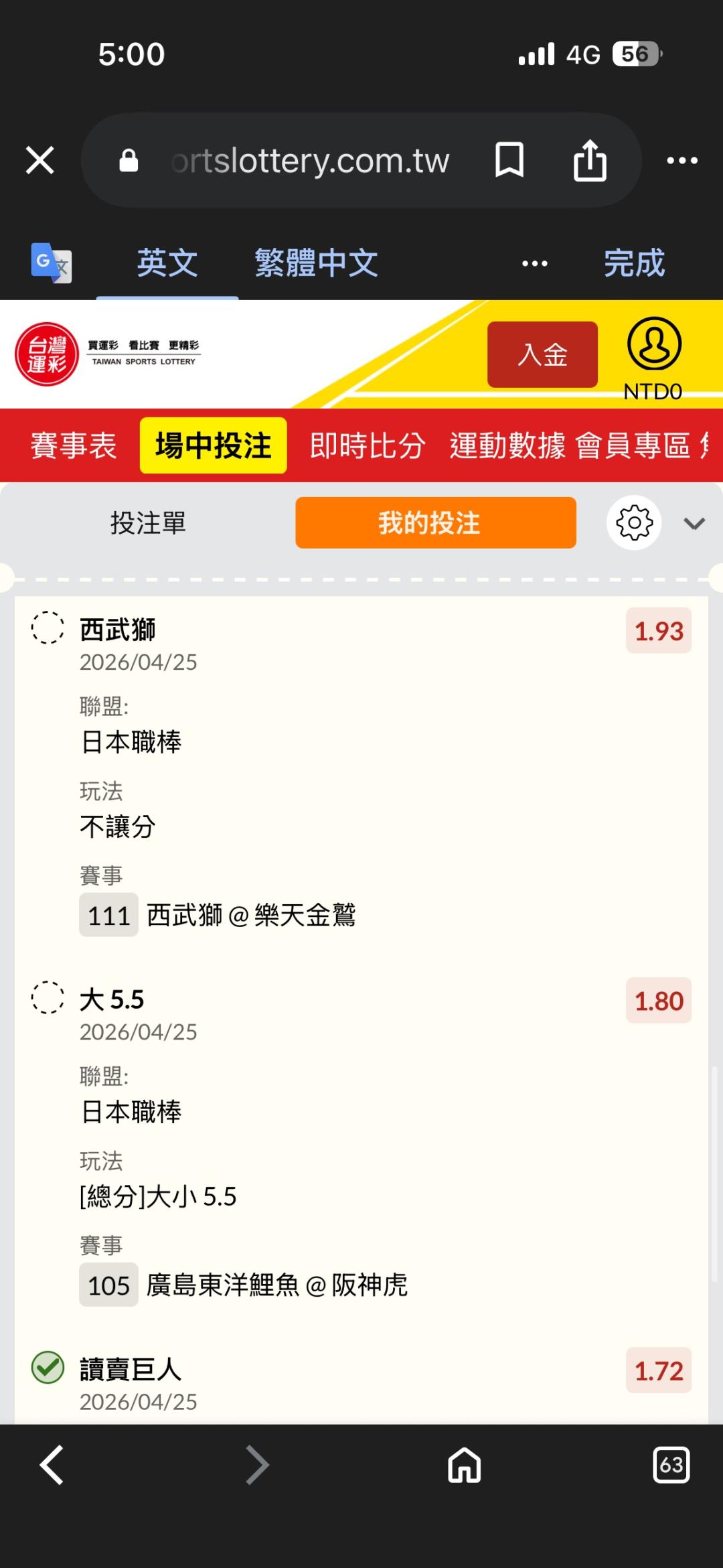The image size is (723, 1568).
Task: Switch to the 運動數據 tab
Action: 507,445
